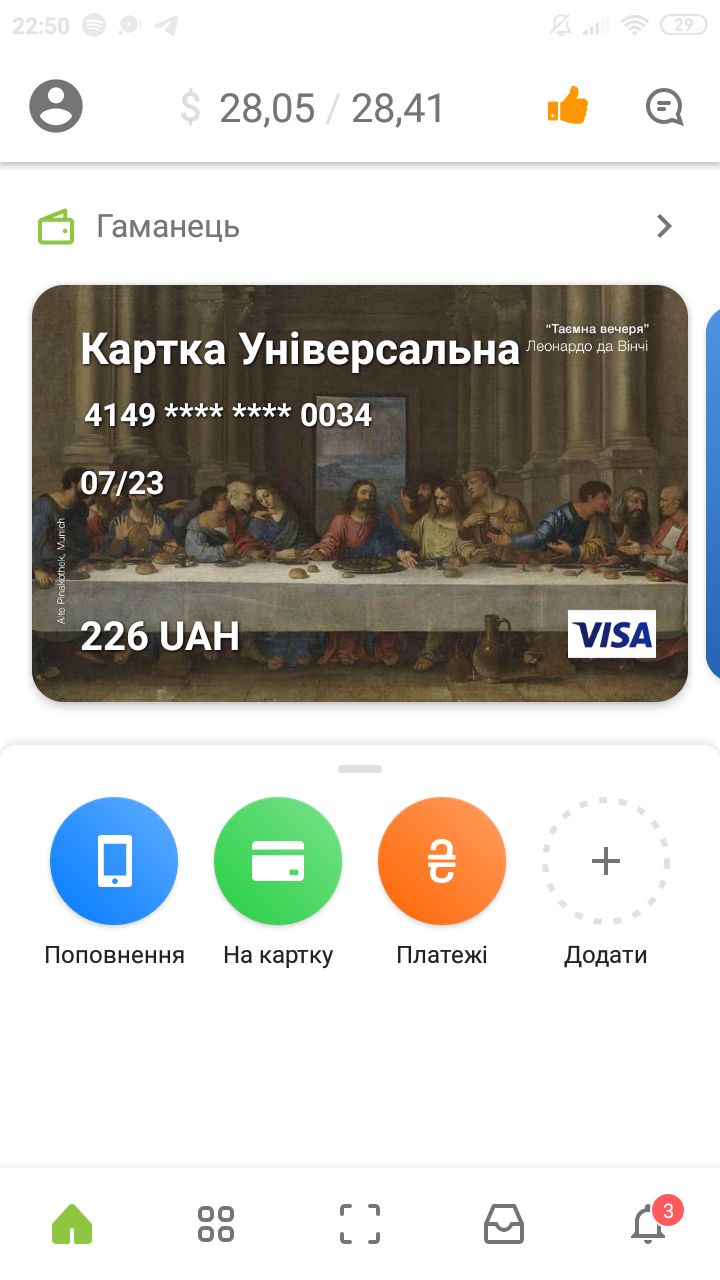This screenshot has width=720, height=1280.
Task: Open the user profile icon
Action: pos(56,106)
